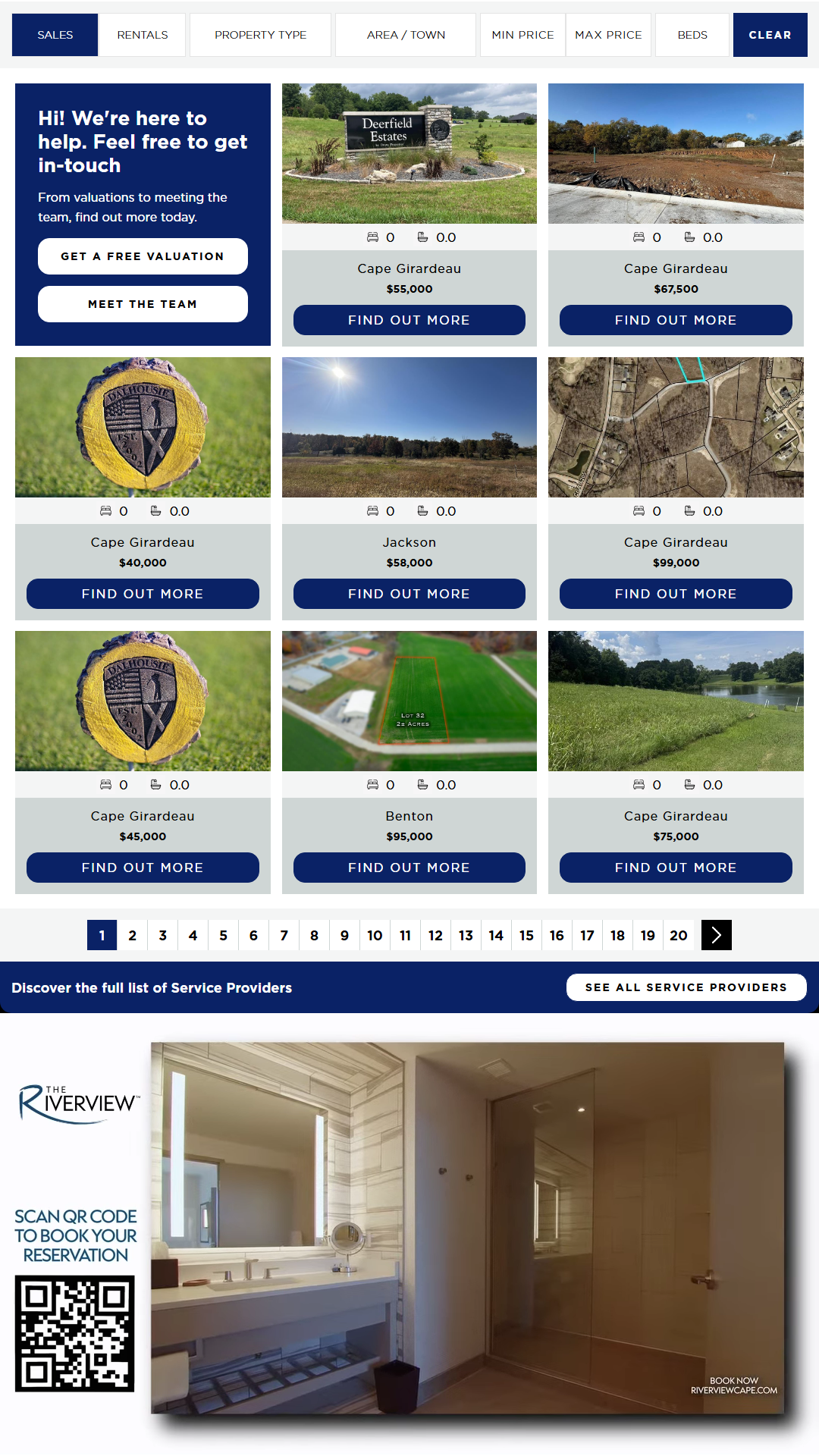
Task: Go to page 2 of listings
Action: pyautogui.click(x=133, y=935)
